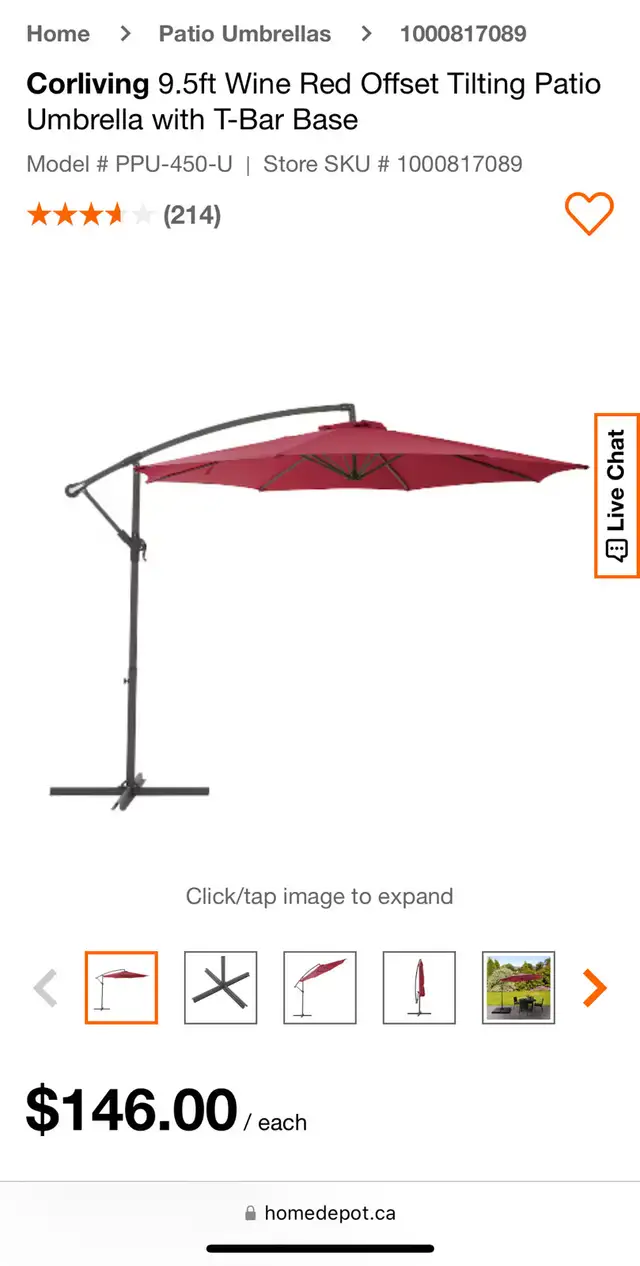Go to the Home breadcrumb link

tap(58, 33)
